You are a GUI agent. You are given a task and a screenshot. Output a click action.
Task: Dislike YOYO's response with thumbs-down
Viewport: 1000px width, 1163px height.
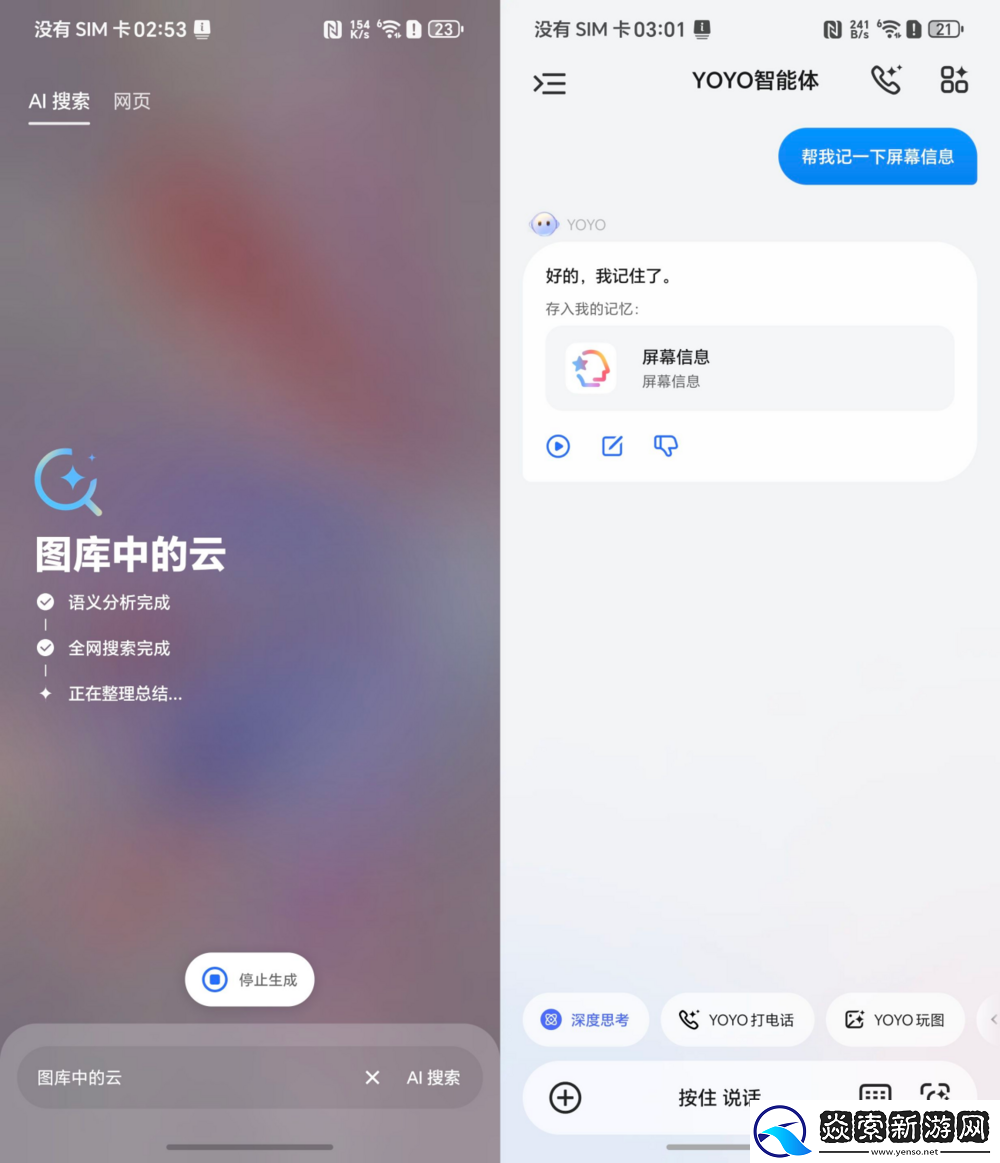pyautogui.click(x=666, y=446)
